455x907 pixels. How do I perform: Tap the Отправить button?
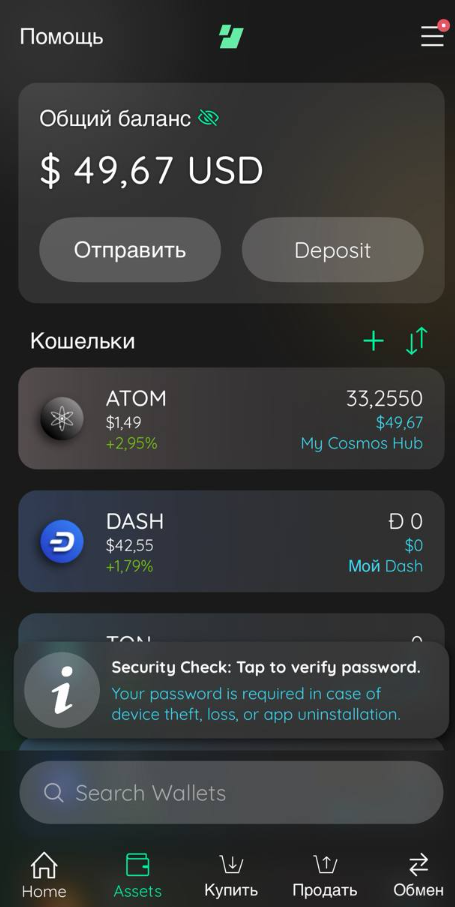(130, 250)
